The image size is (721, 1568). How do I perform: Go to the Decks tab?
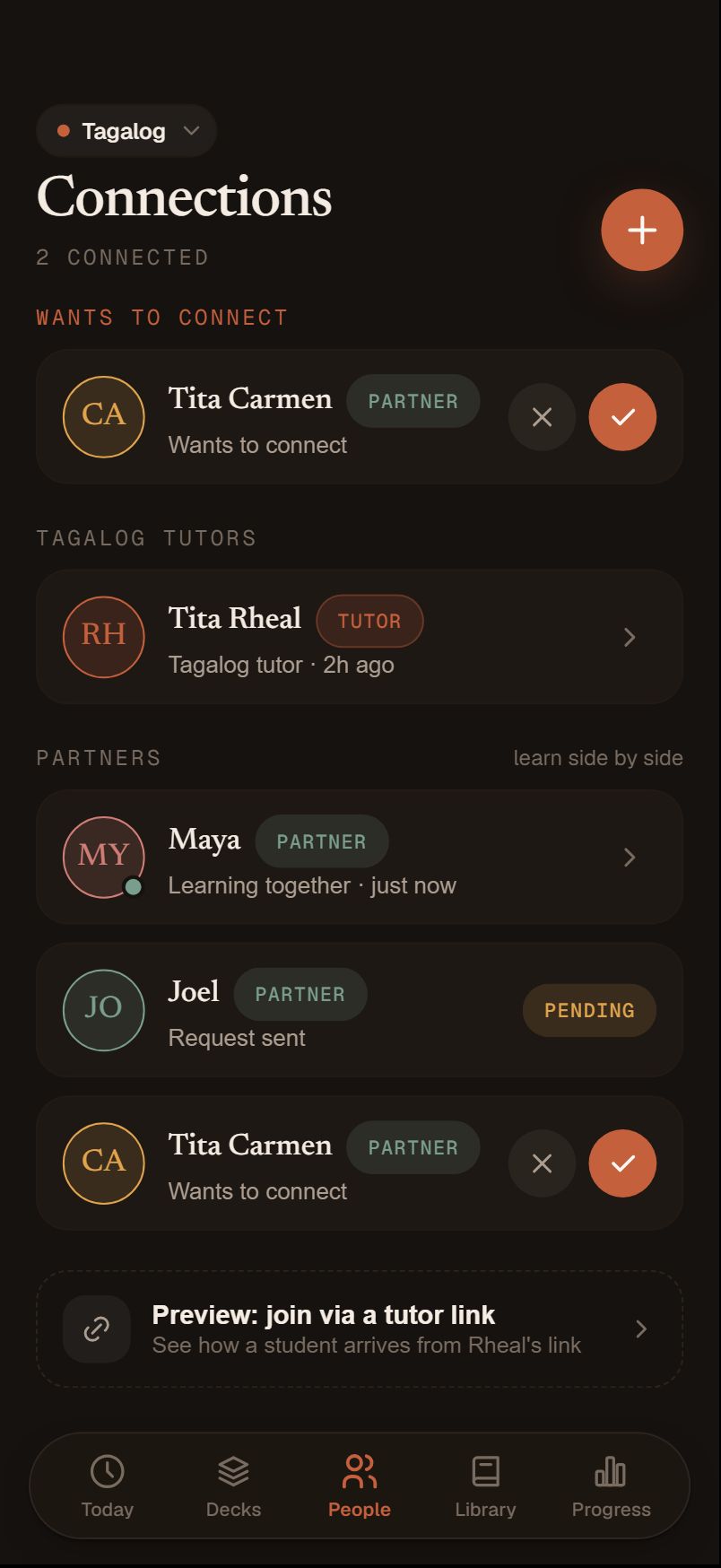tap(233, 1486)
